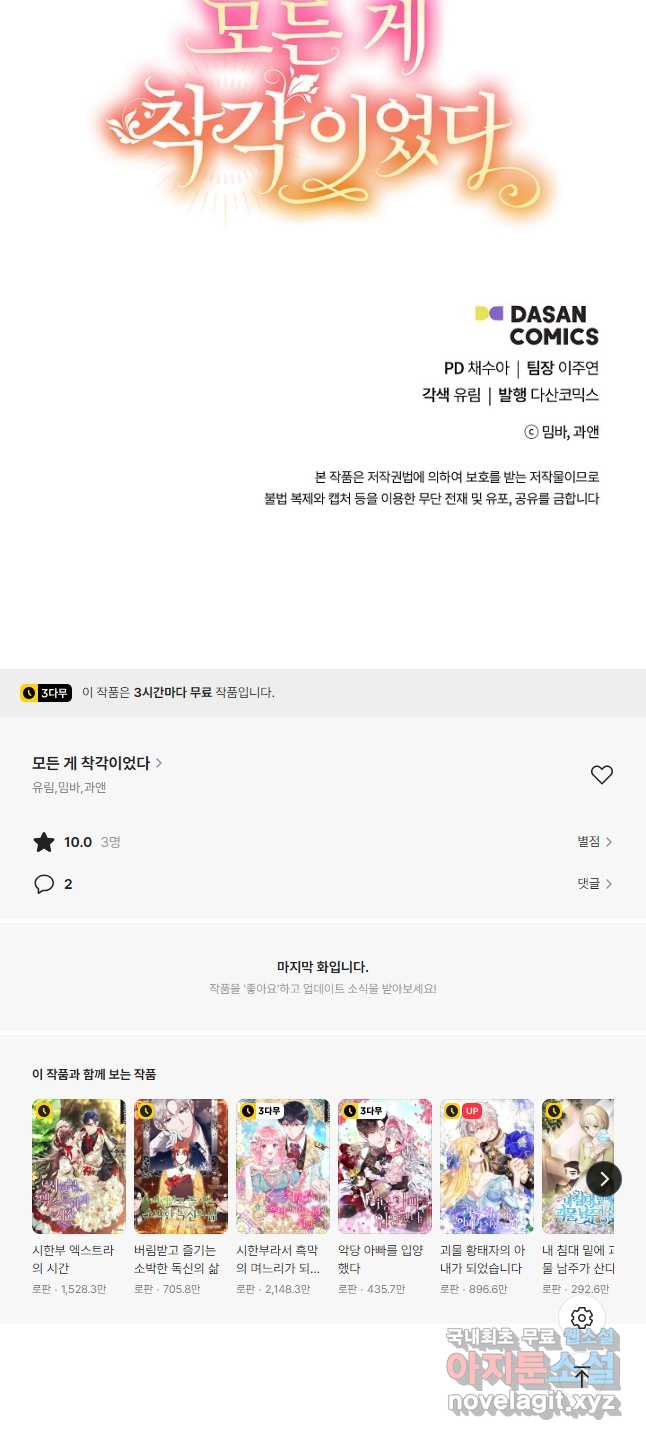Open the 악당 아빠를 입양했다 comic

click(385, 1197)
